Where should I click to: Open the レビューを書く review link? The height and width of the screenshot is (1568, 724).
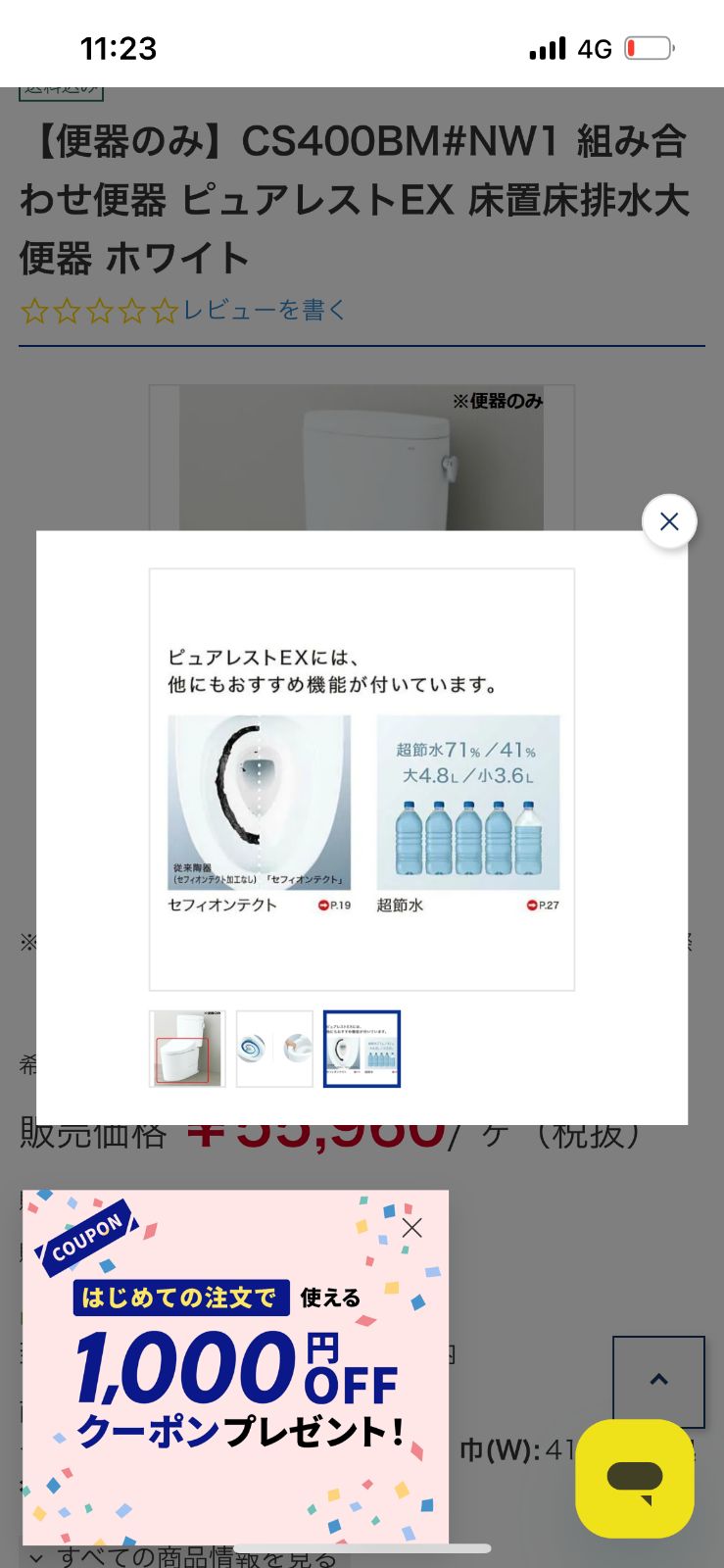click(262, 311)
